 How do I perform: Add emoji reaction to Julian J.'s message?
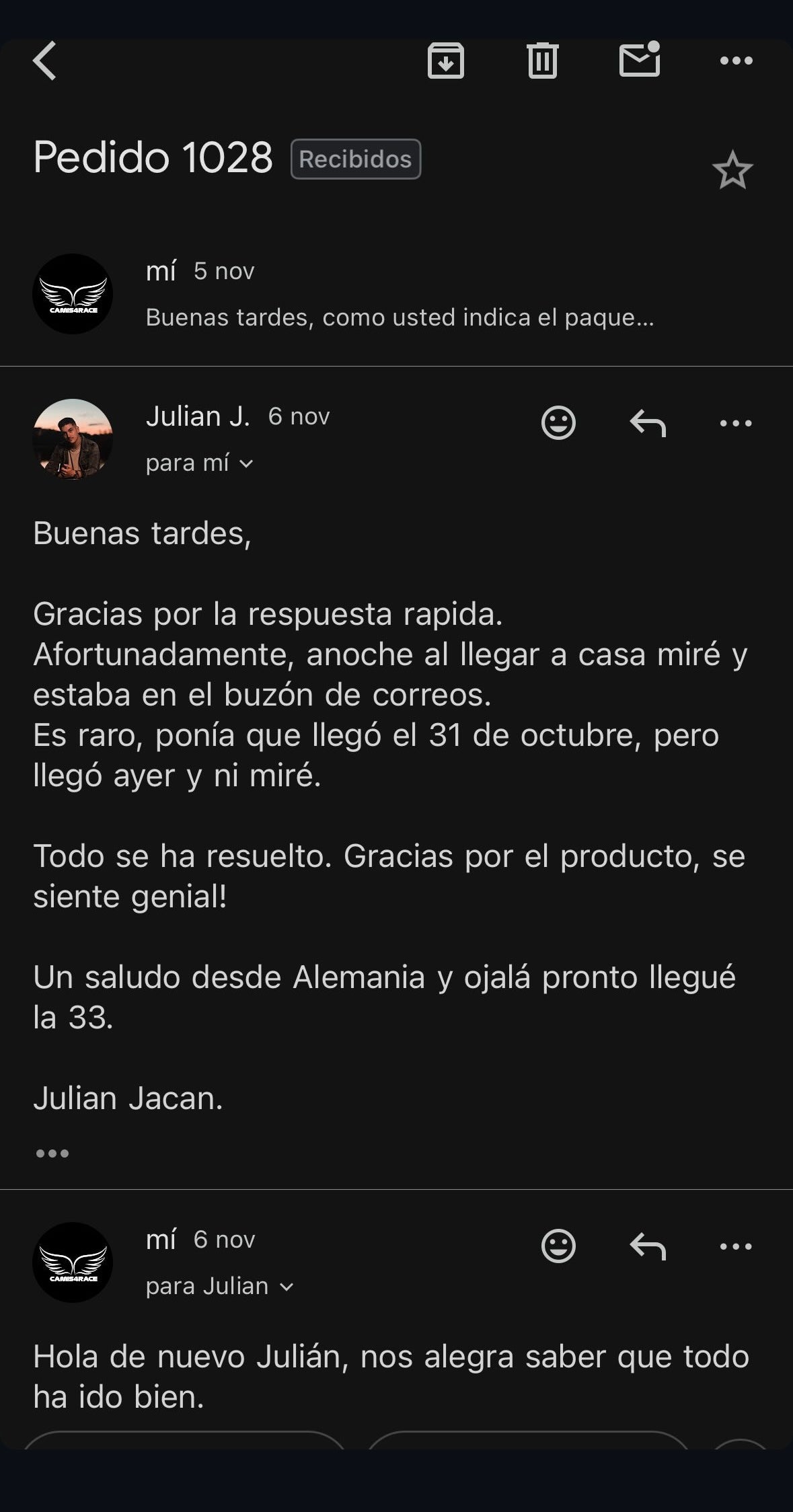point(558,423)
